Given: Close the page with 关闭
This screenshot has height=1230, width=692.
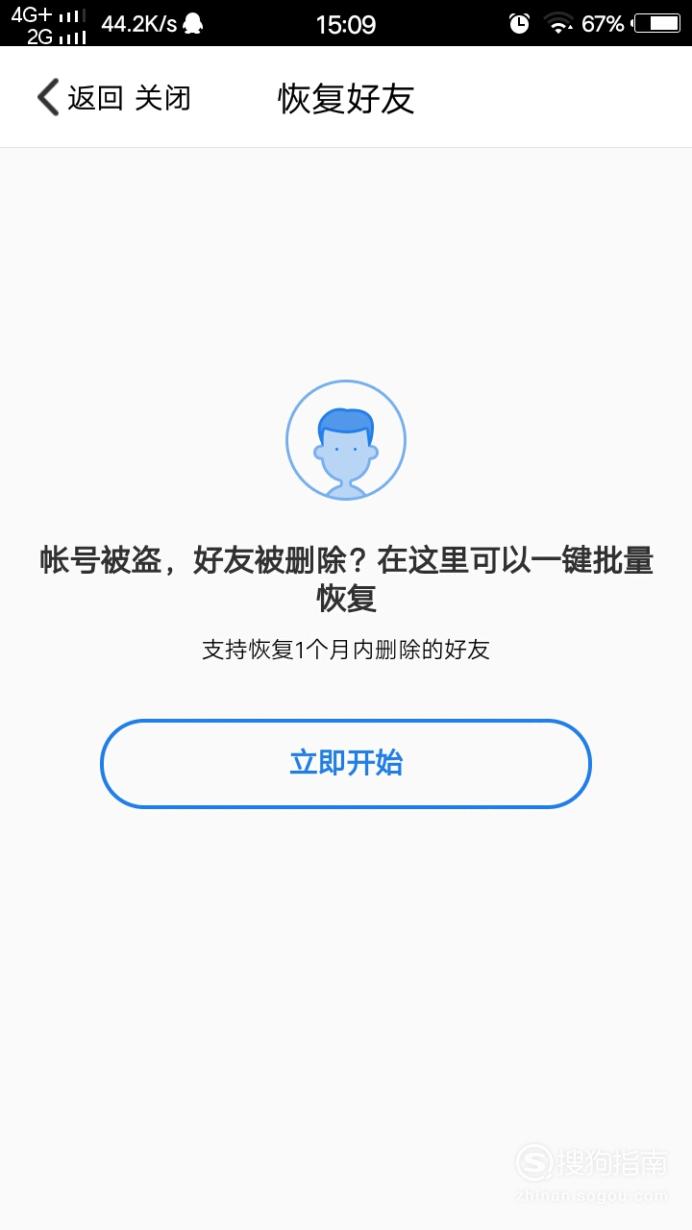Looking at the screenshot, I should [163, 98].
